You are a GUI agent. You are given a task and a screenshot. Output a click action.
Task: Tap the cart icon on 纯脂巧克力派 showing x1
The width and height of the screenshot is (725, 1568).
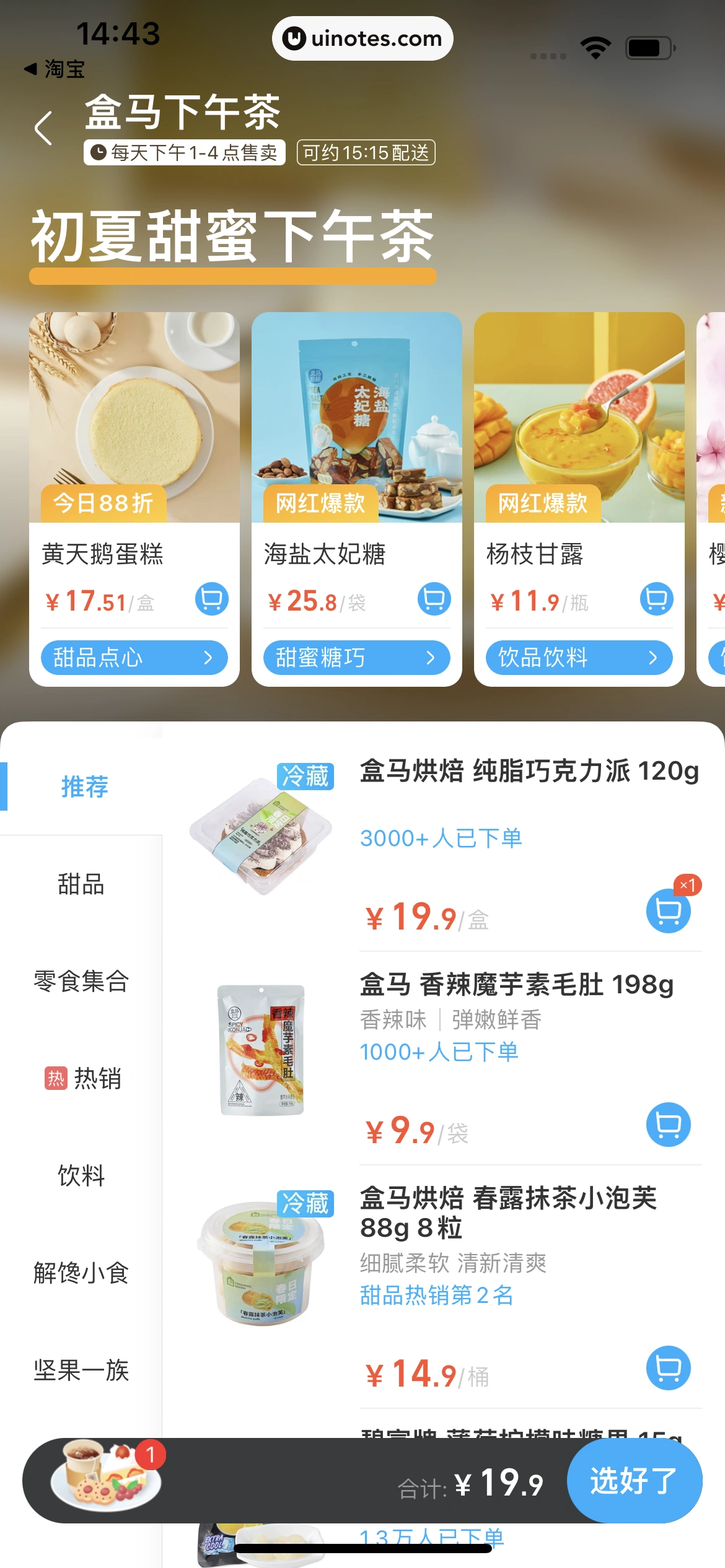(x=667, y=910)
